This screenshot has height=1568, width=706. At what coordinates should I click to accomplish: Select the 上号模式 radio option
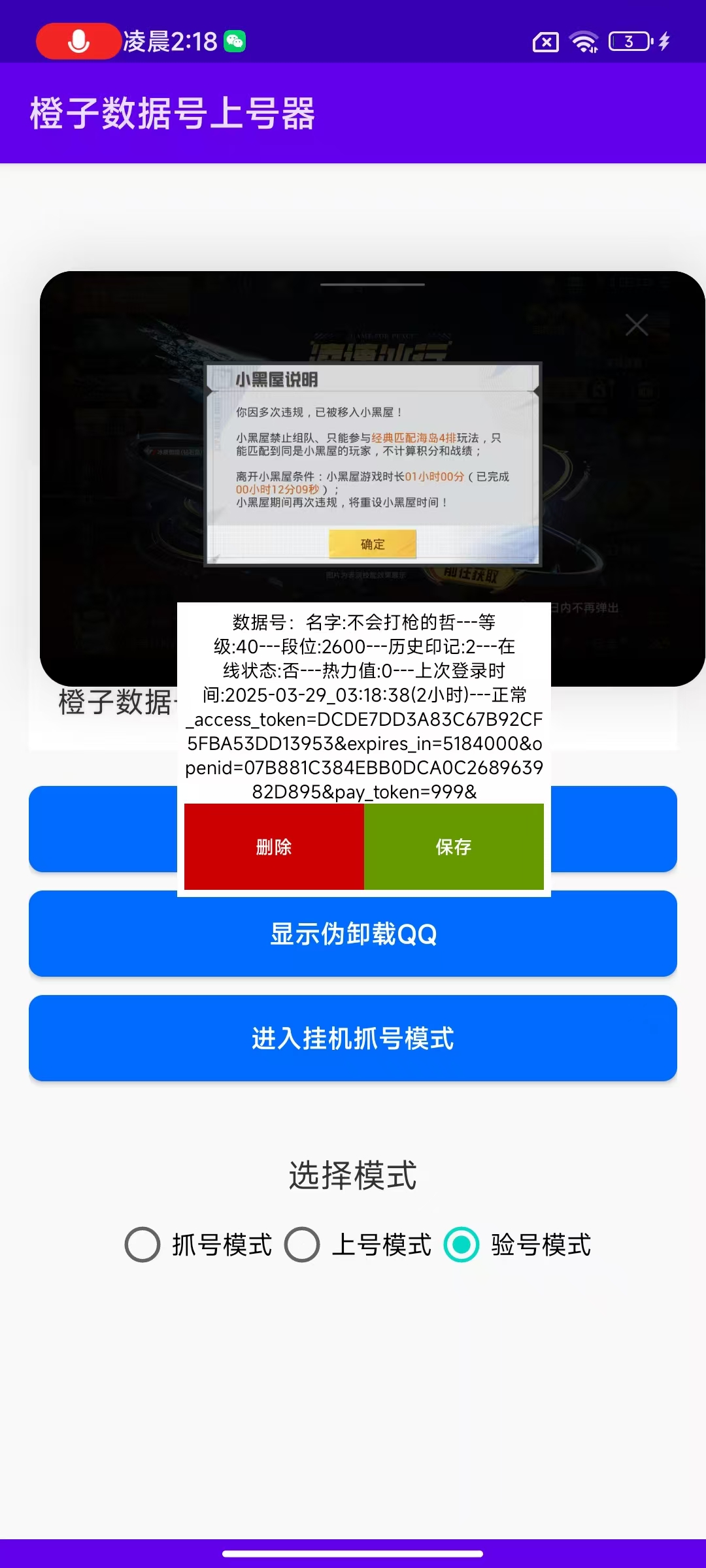click(x=358, y=1245)
